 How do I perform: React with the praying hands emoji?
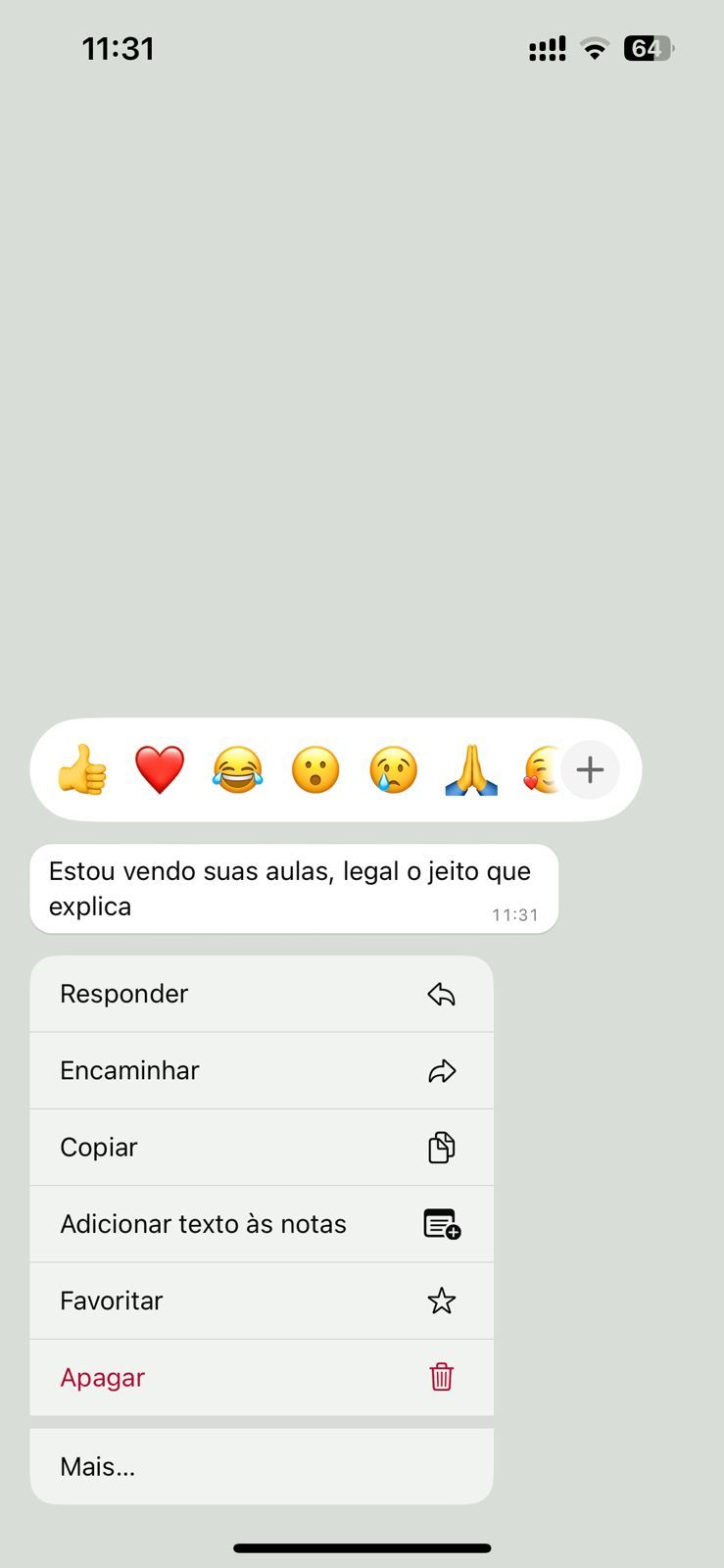(471, 769)
